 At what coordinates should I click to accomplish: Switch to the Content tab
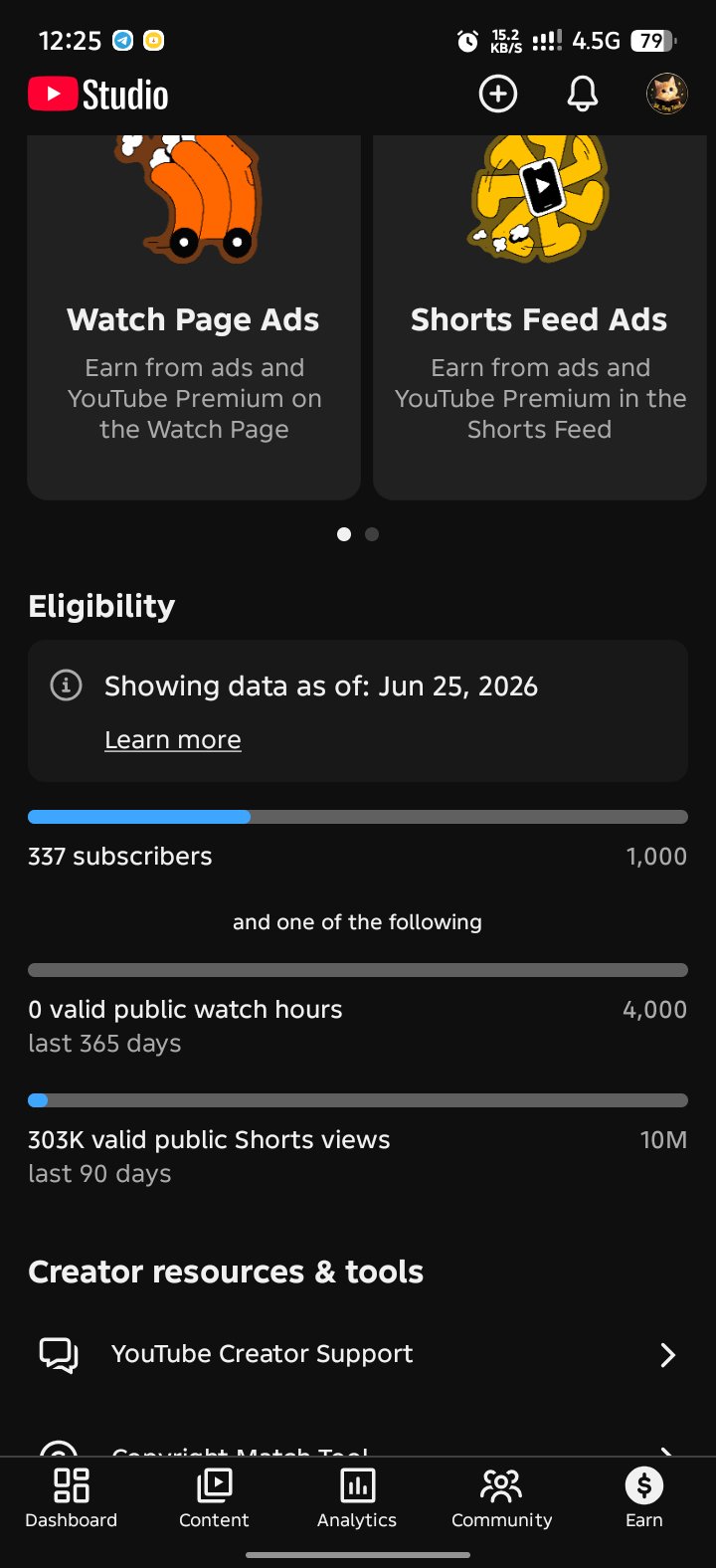214,1498
